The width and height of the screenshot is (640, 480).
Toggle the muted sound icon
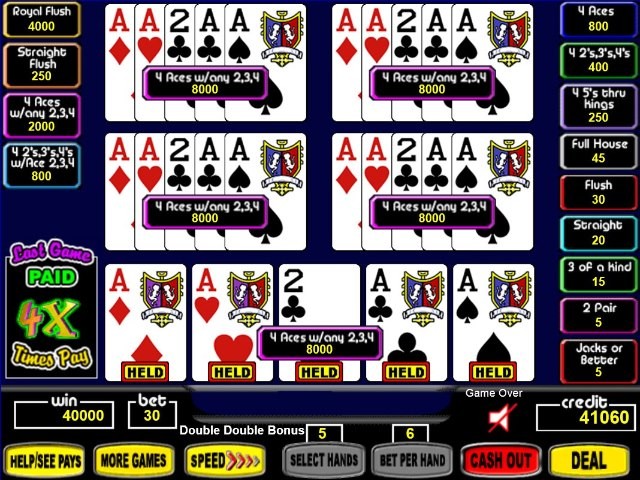[502, 414]
